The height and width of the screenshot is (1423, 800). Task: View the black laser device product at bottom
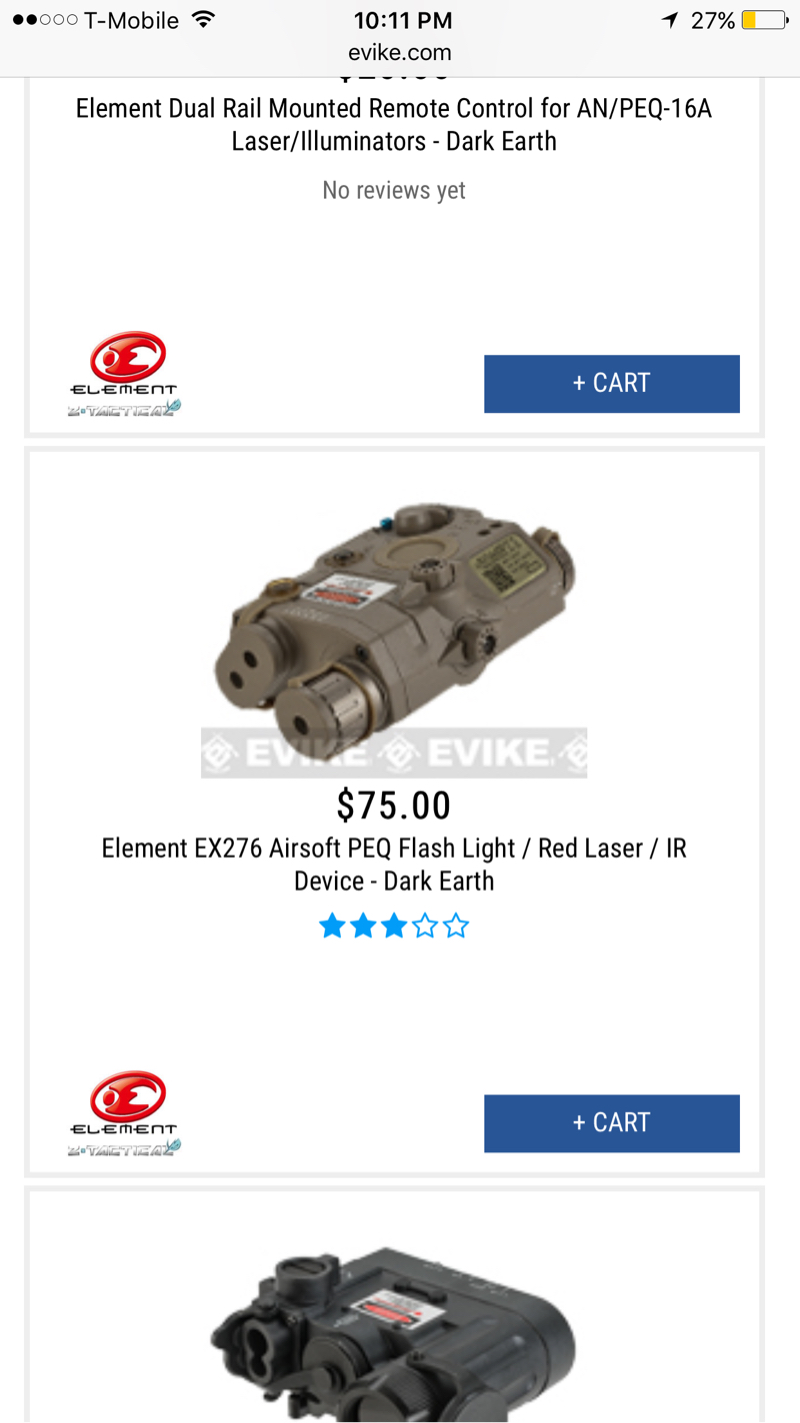(x=394, y=1332)
